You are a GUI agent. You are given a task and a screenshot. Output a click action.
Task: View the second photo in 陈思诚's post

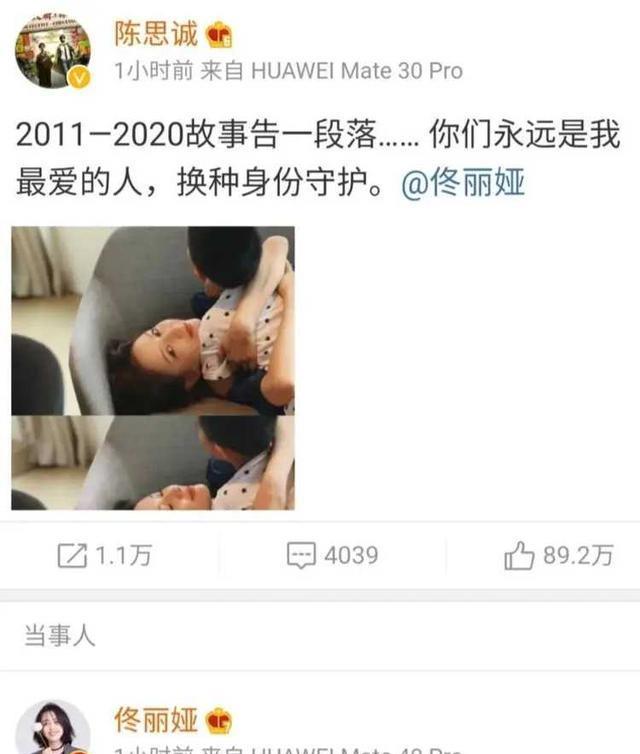[x=153, y=463]
